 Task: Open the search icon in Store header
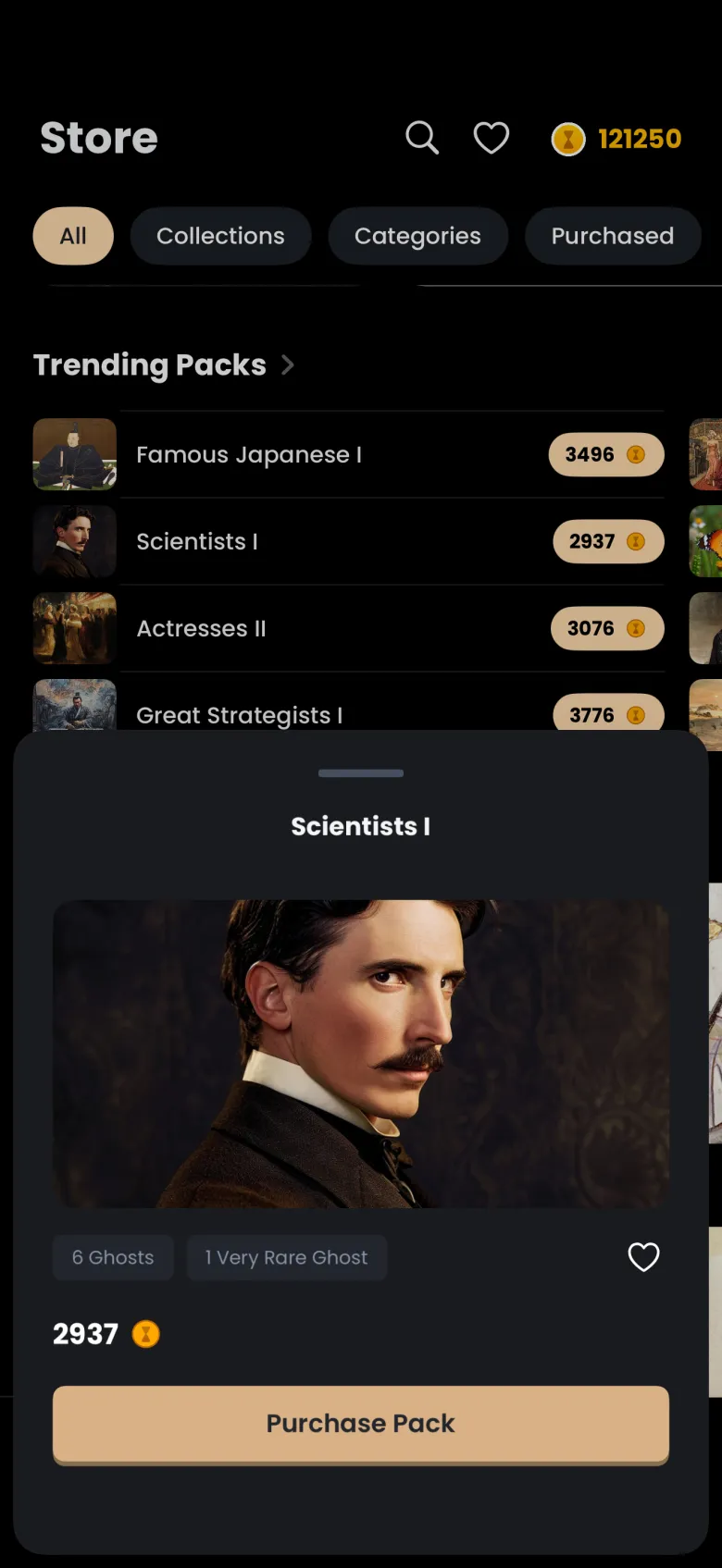pos(422,138)
